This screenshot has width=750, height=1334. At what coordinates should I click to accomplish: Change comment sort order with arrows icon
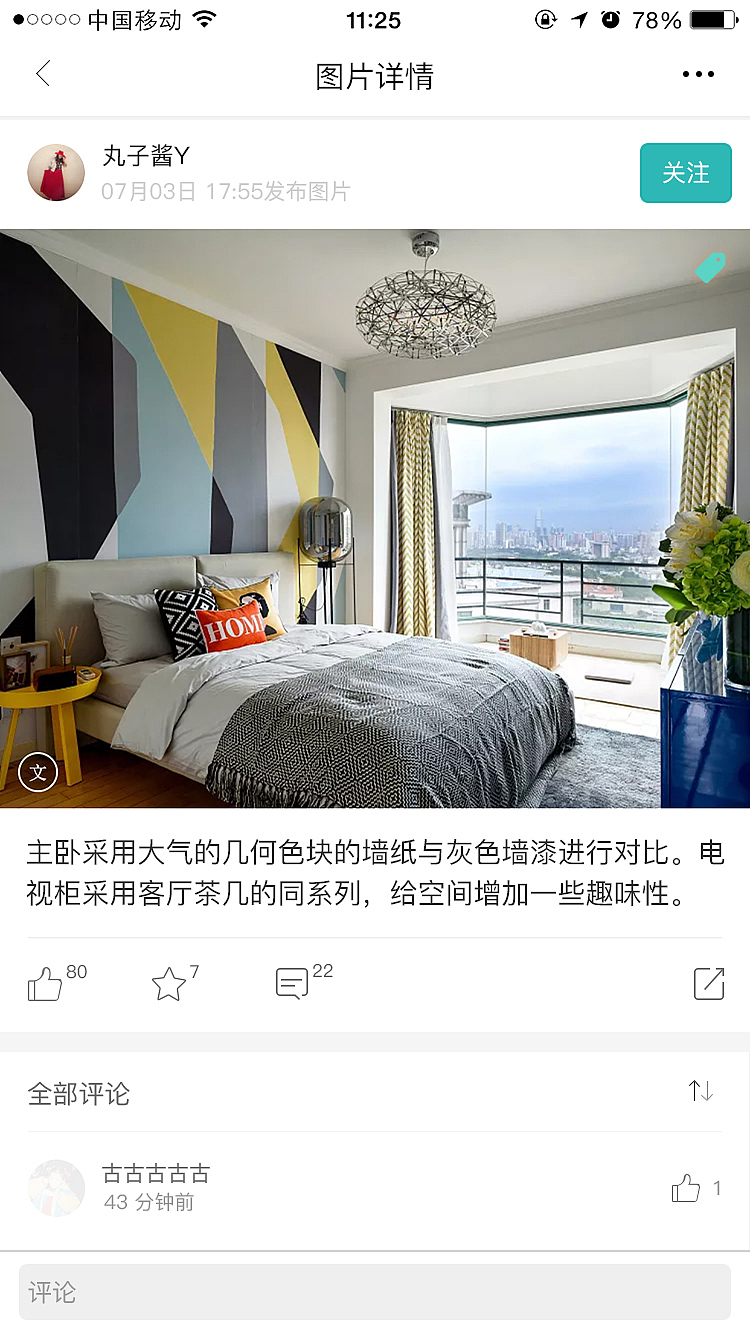pos(701,1091)
